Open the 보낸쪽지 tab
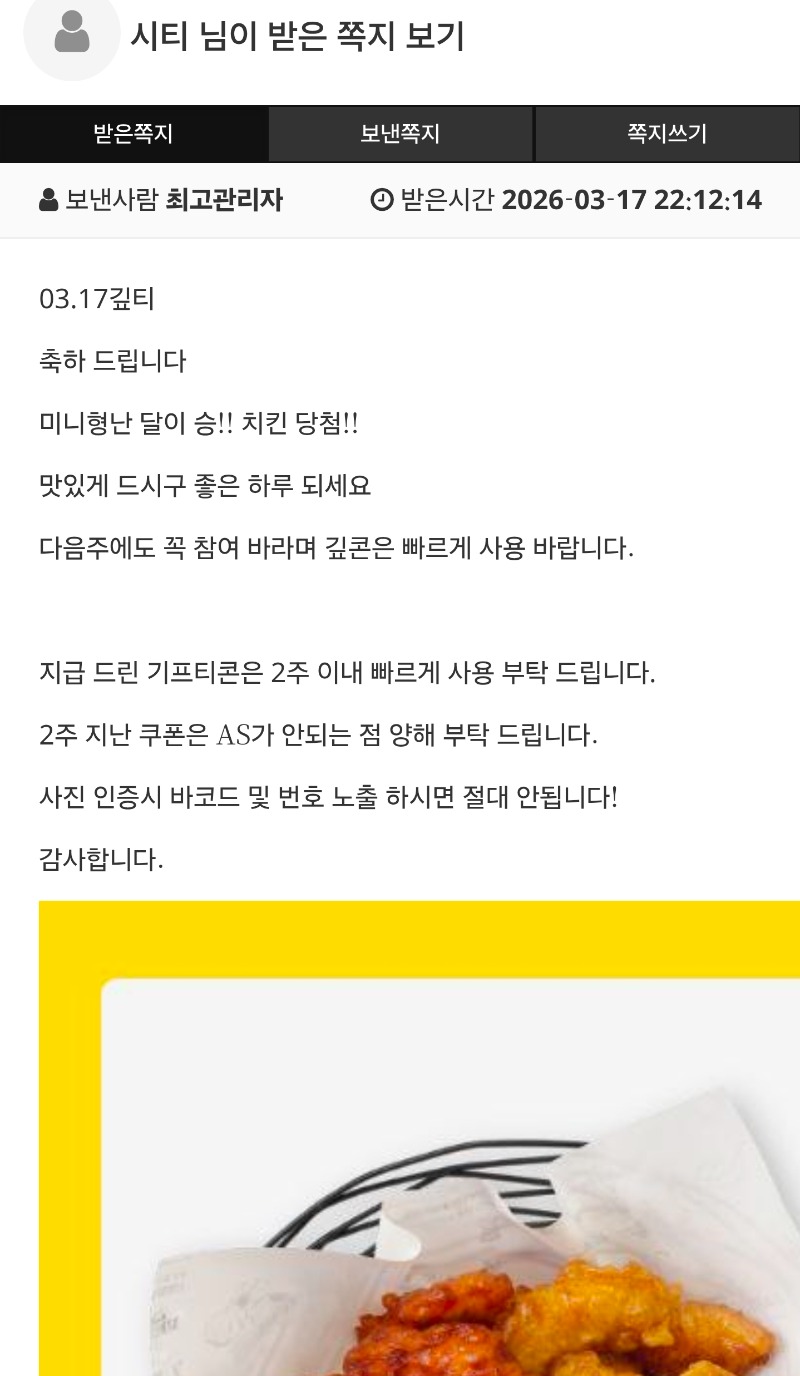This screenshot has height=1376, width=800. pyautogui.click(x=400, y=134)
